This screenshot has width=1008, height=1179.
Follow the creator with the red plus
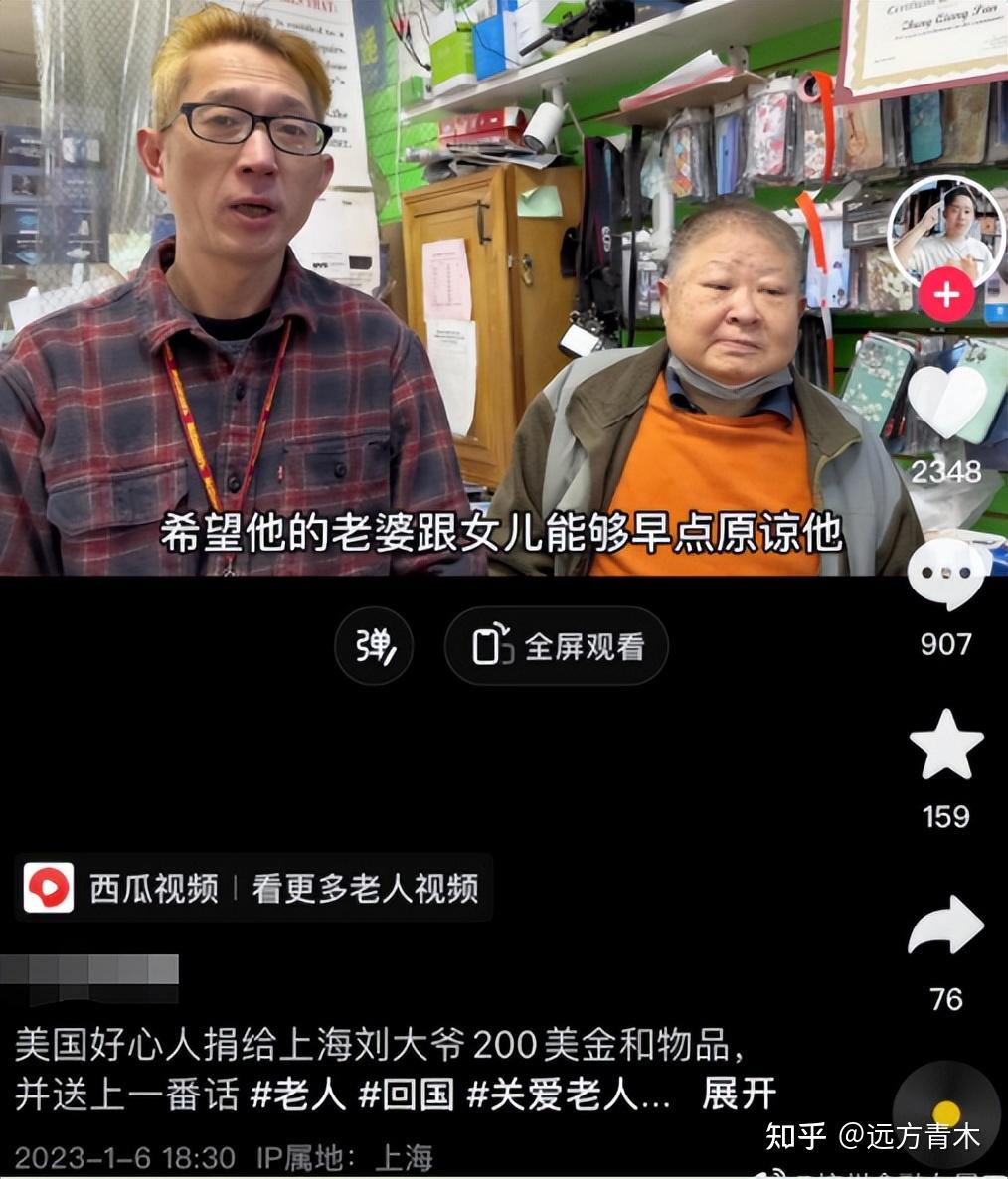click(945, 296)
